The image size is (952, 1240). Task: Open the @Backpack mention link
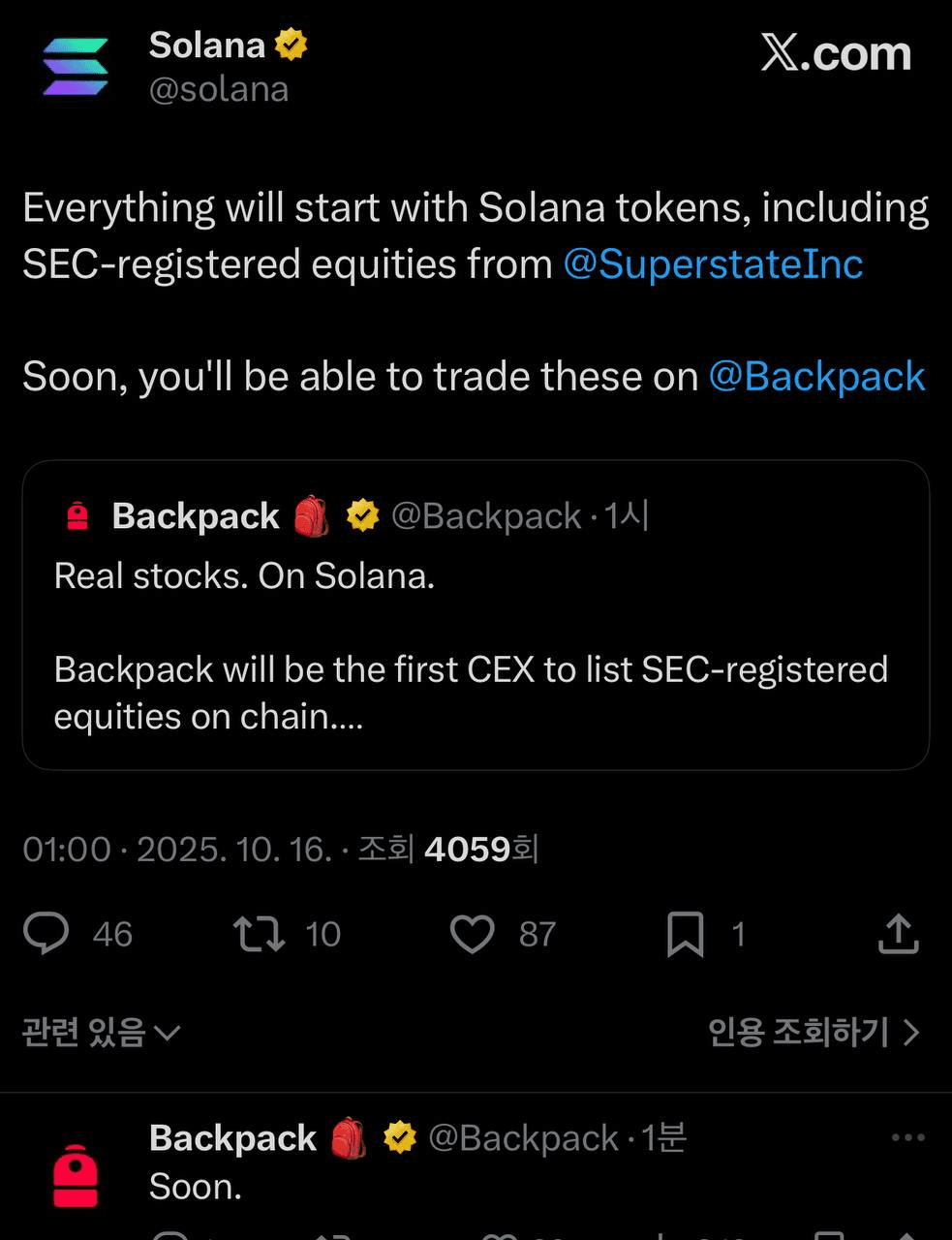tap(816, 376)
